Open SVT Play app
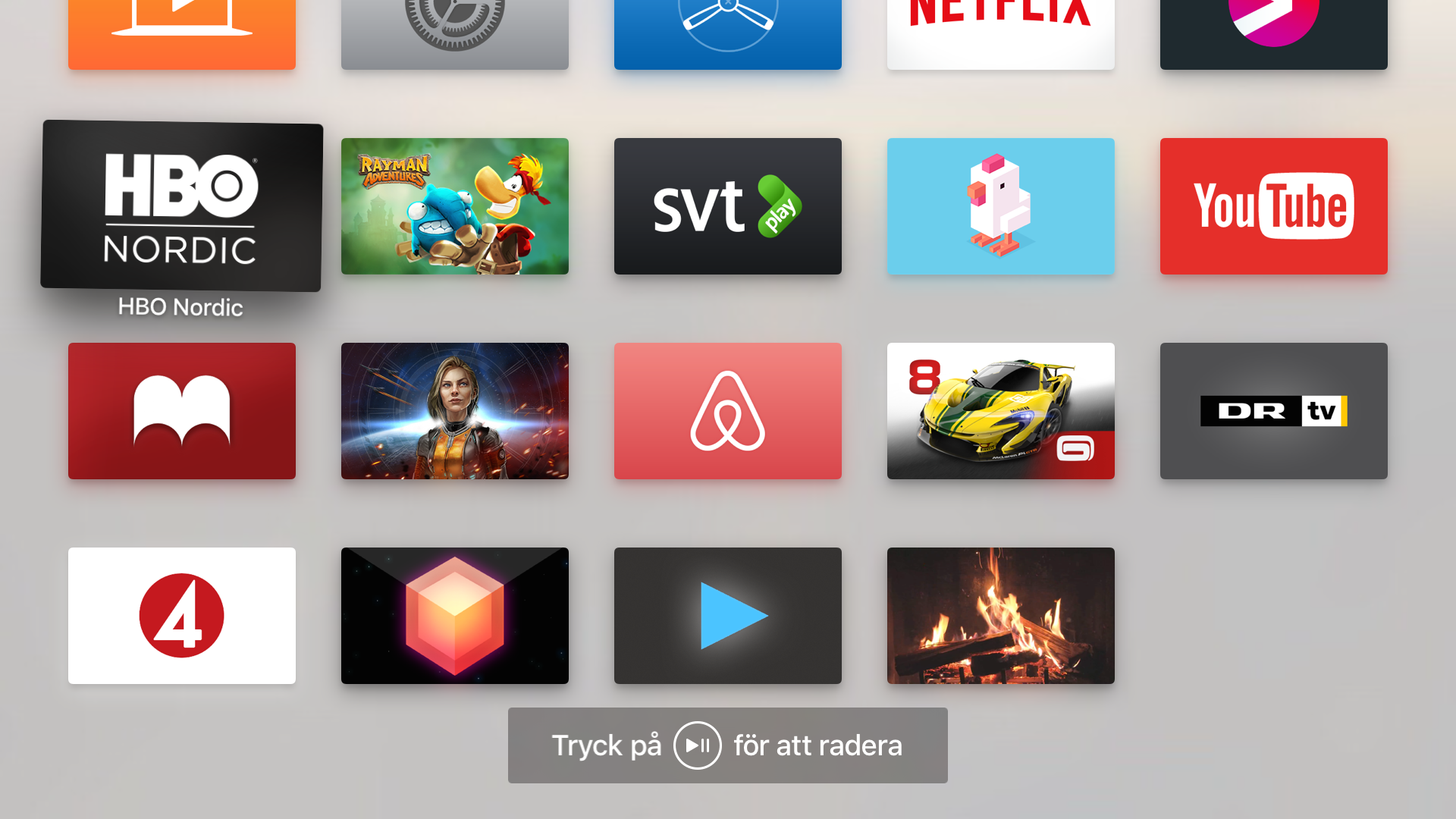This screenshot has height=819, width=1456. [728, 206]
